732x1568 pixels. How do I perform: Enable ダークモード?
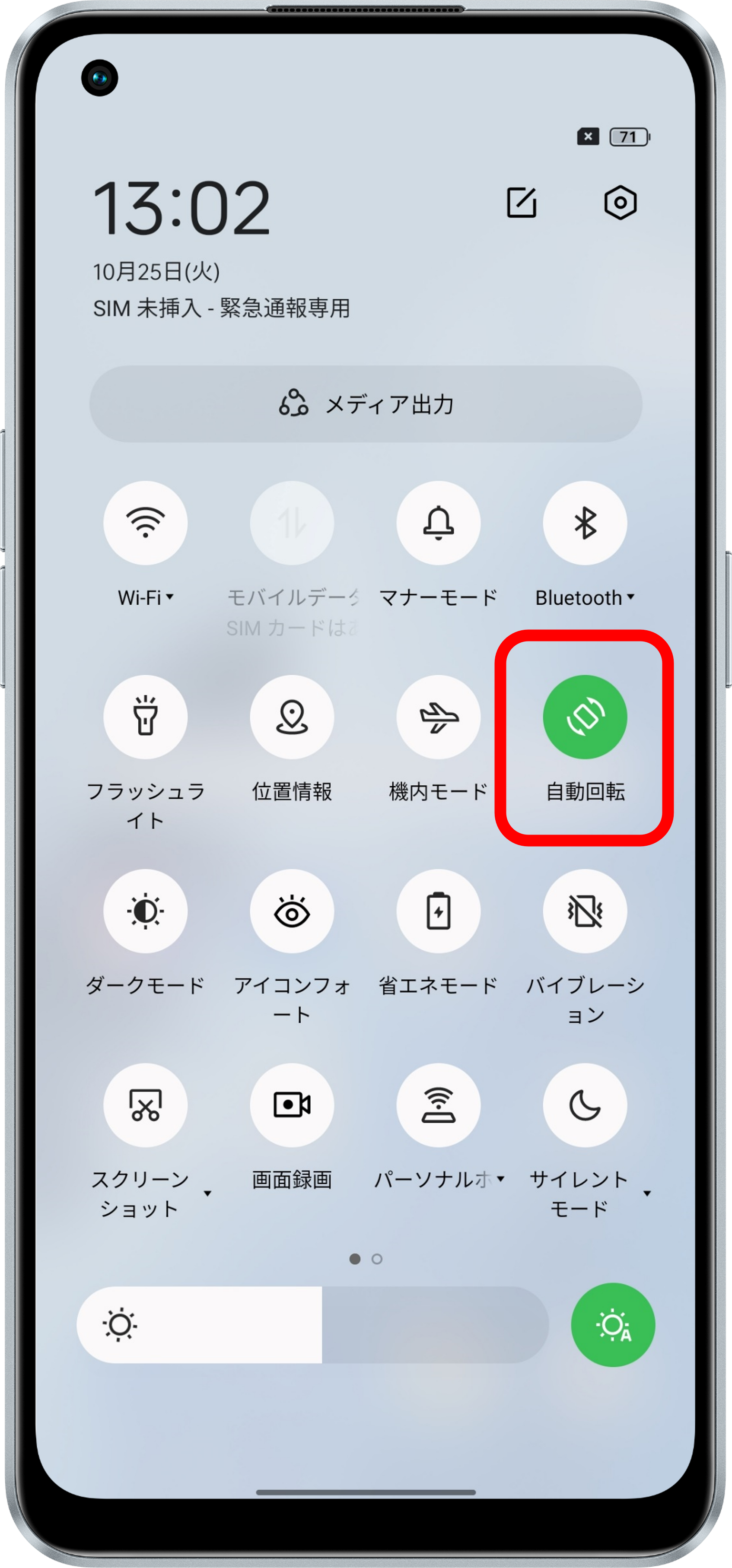(146, 911)
